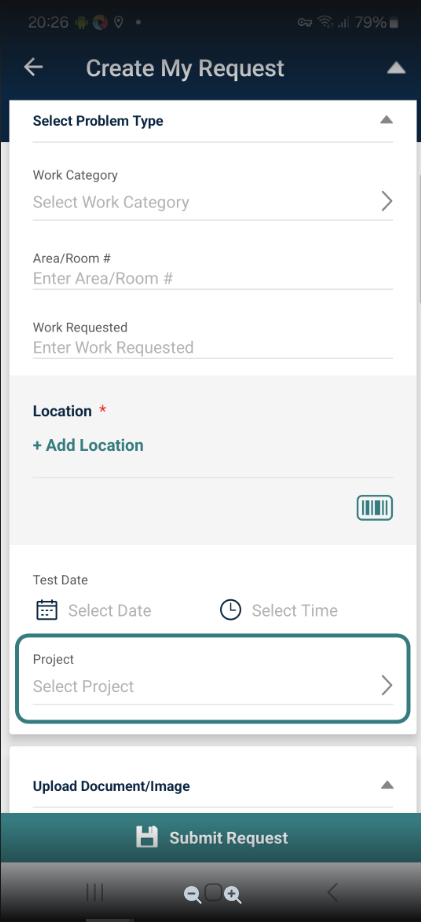421x922 pixels.
Task: Go back using the header arrow
Action: tap(34, 68)
